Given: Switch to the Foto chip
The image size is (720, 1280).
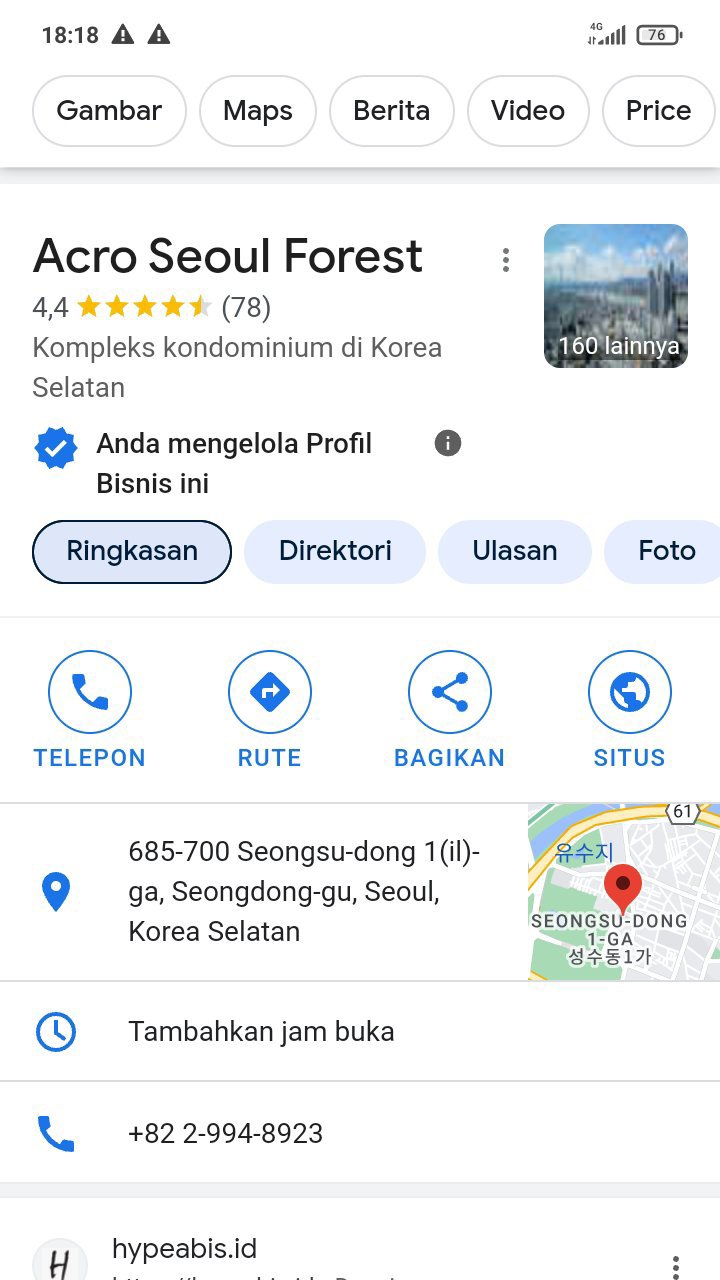Looking at the screenshot, I should (x=665, y=551).
